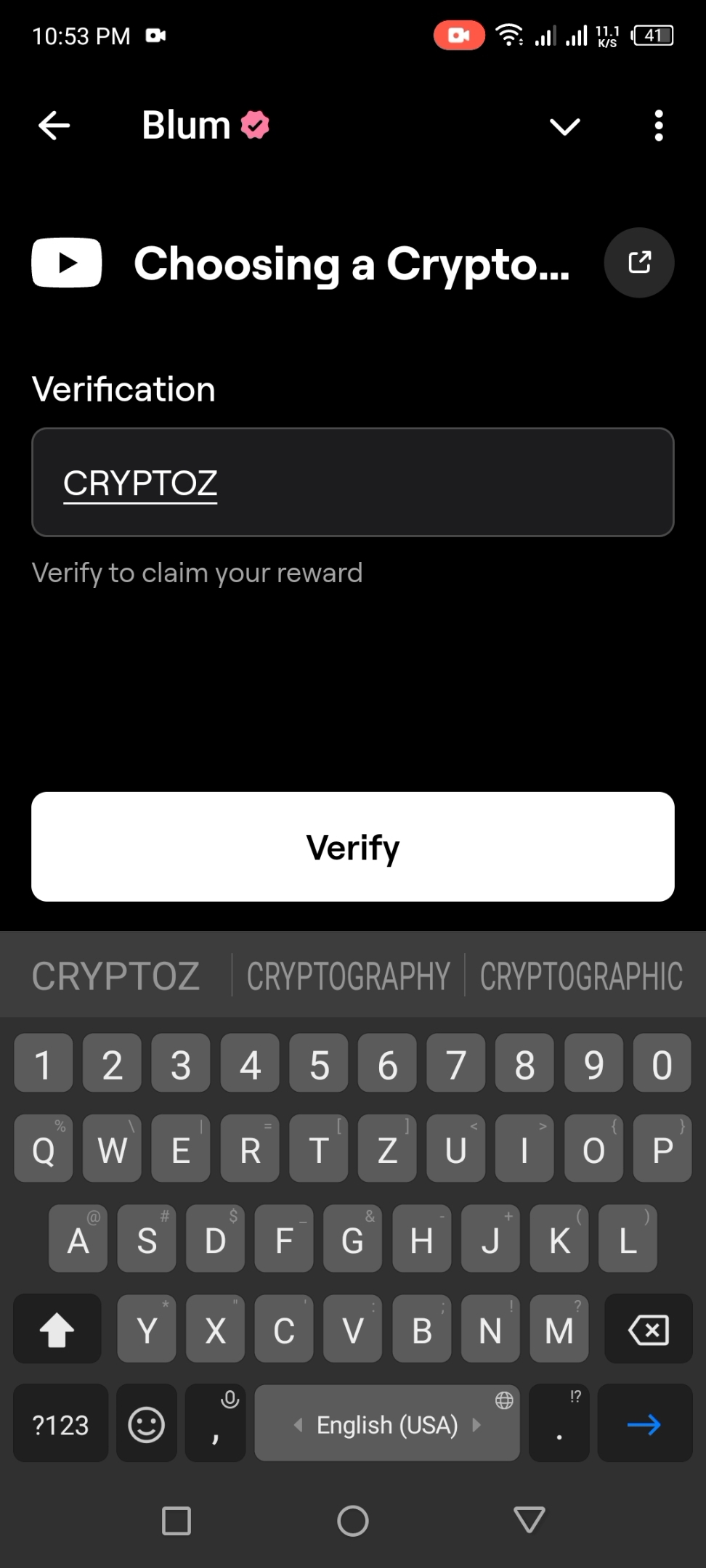Open the emoji picker on the keyboard
The image size is (706, 1568).
[x=146, y=1423]
